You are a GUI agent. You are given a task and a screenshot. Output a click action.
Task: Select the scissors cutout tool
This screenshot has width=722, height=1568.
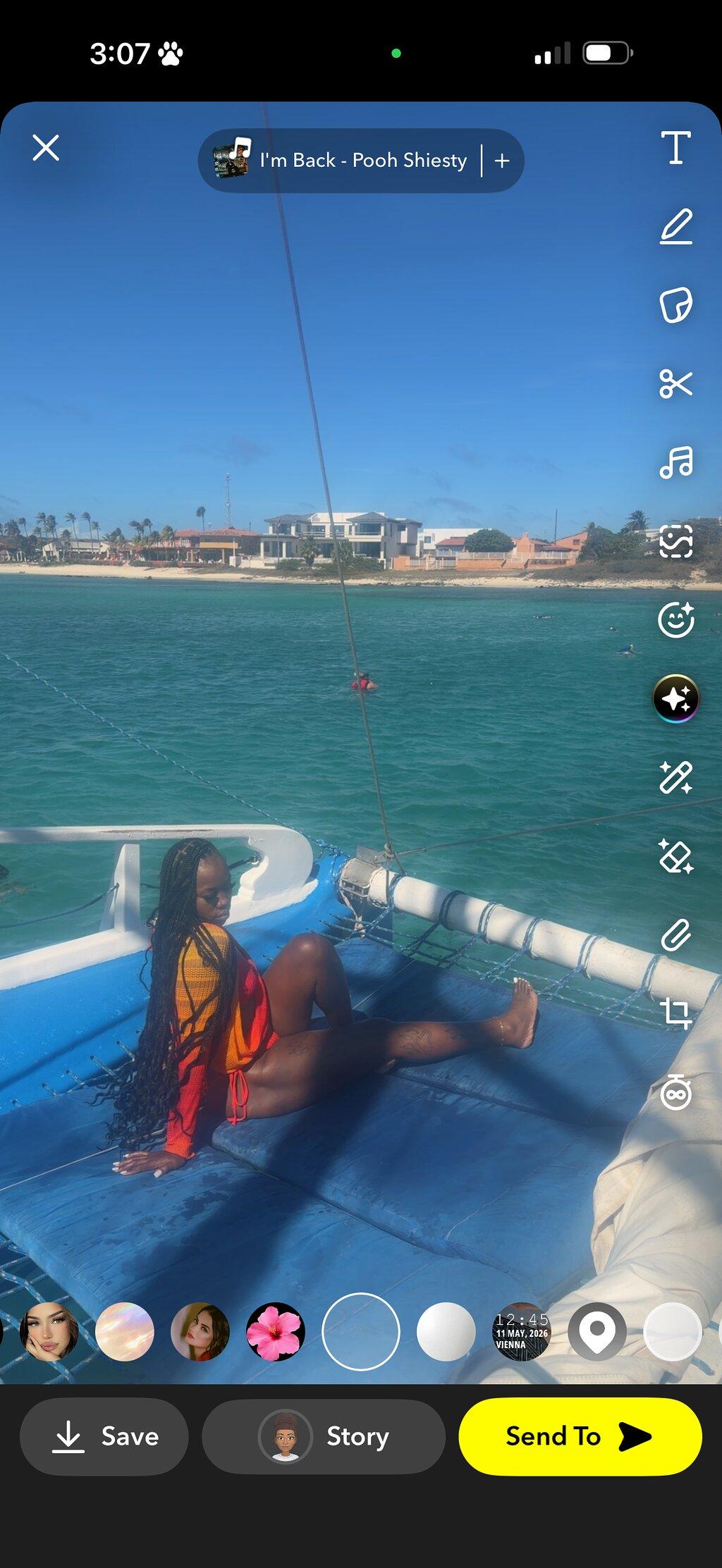click(x=675, y=384)
